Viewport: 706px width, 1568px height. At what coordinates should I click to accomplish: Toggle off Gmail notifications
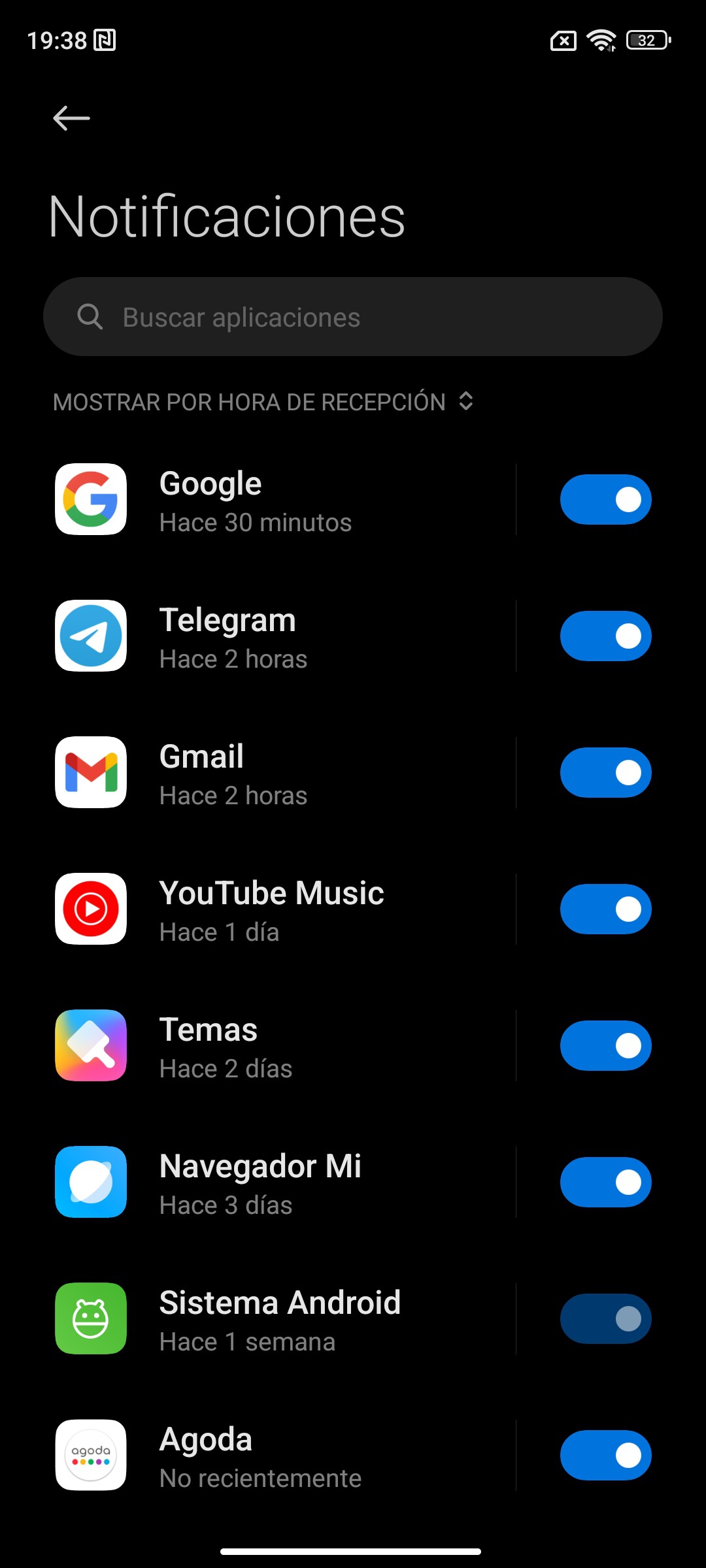click(605, 772)
